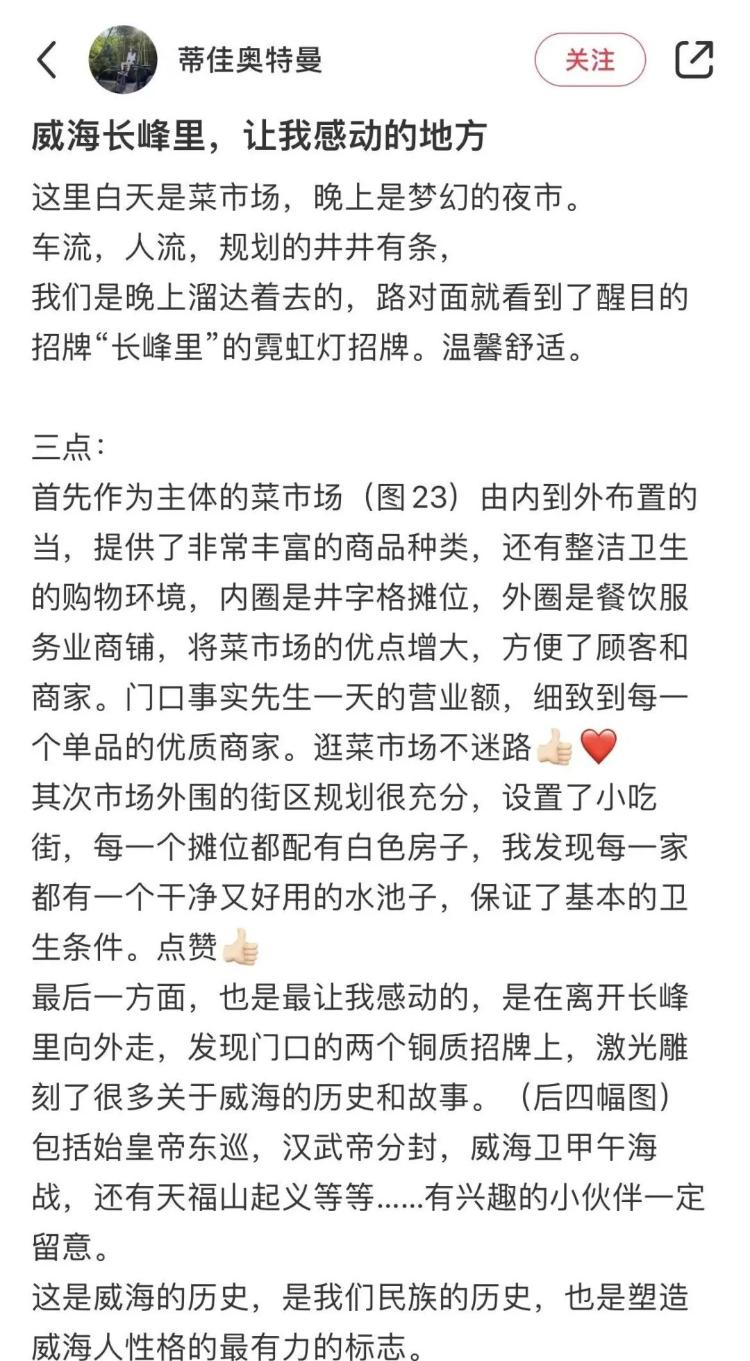
Task: Follow the author with 关注 button
Action: tap(590, 60)
